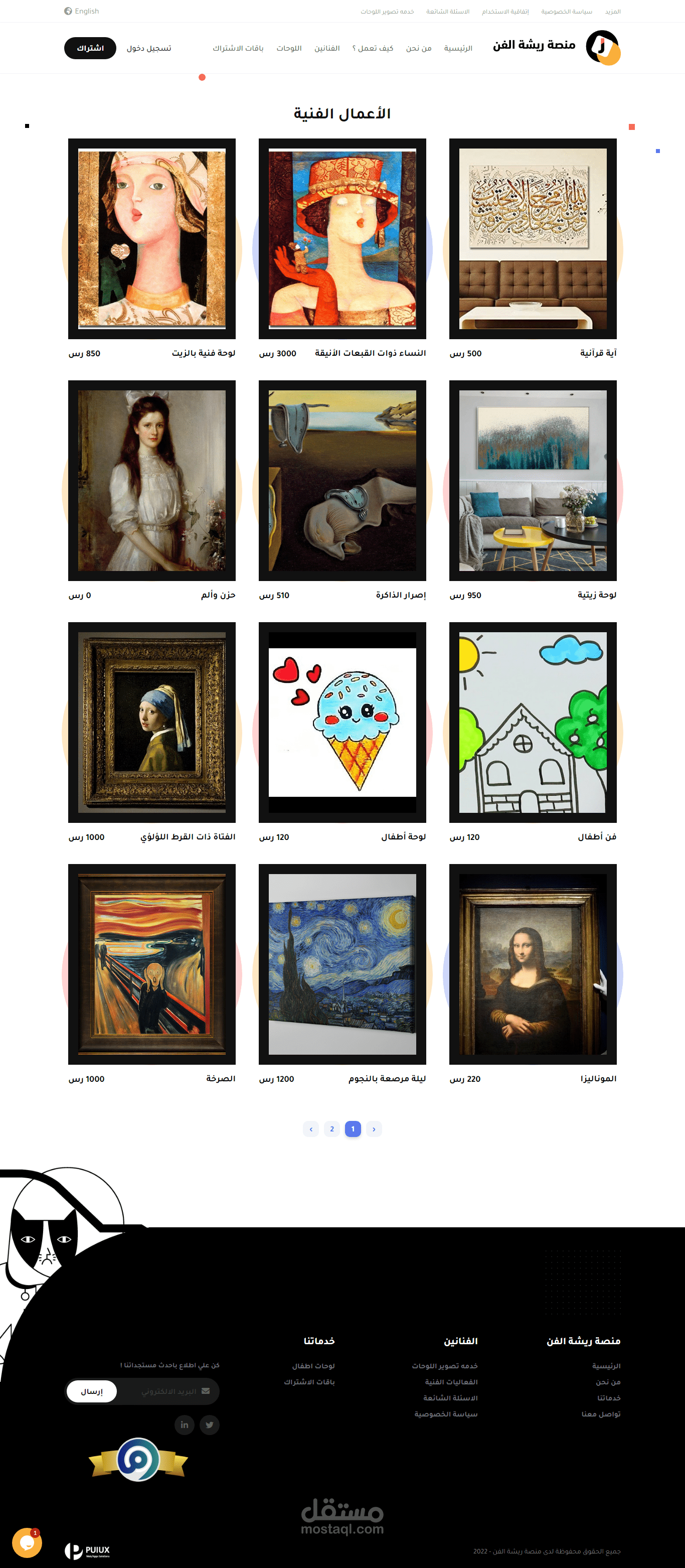
Task: Open the تسجيل دخول login link
Action: tap(149, 48)
